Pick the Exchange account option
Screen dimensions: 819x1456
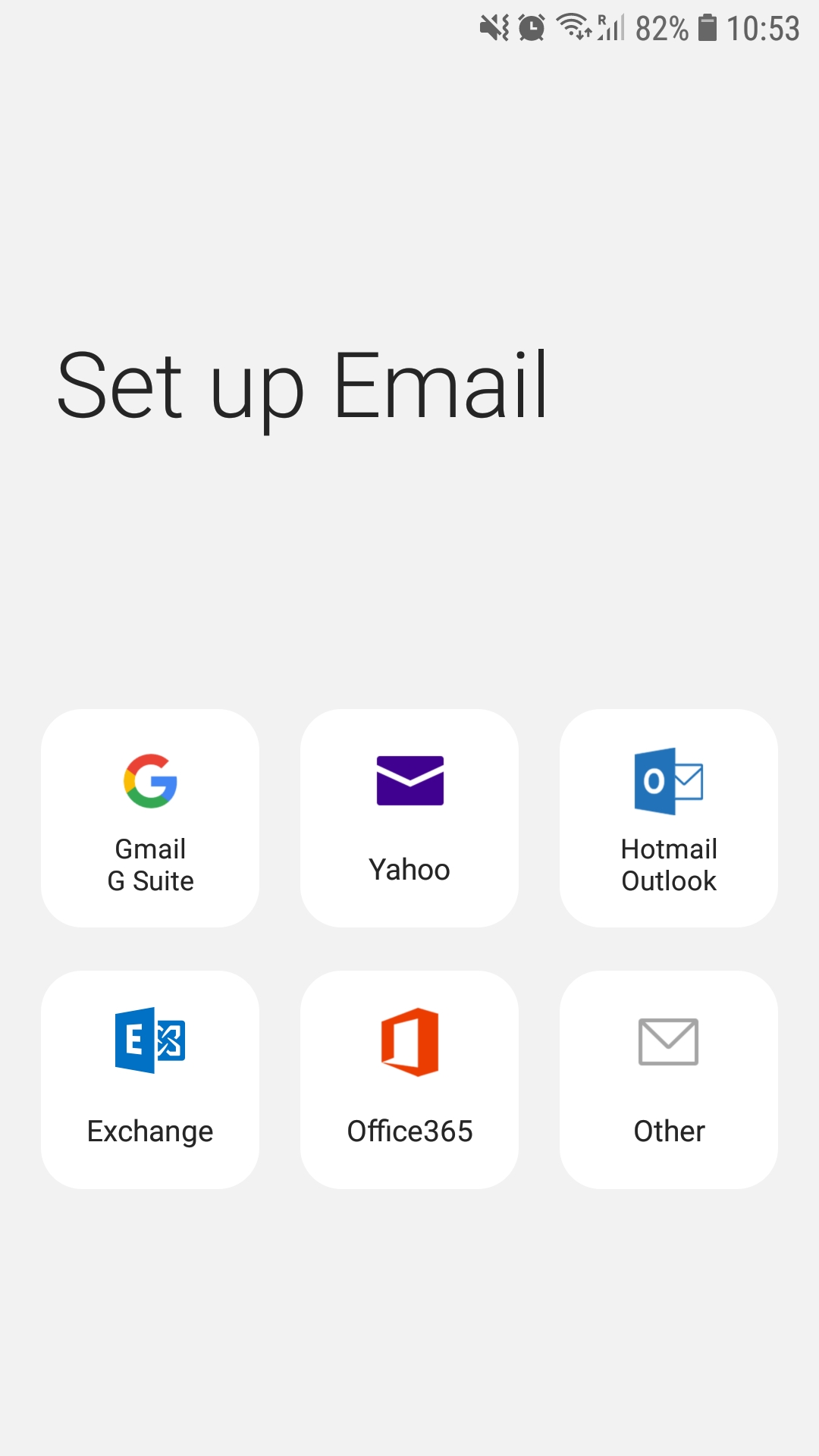(x=150, y=1079)
